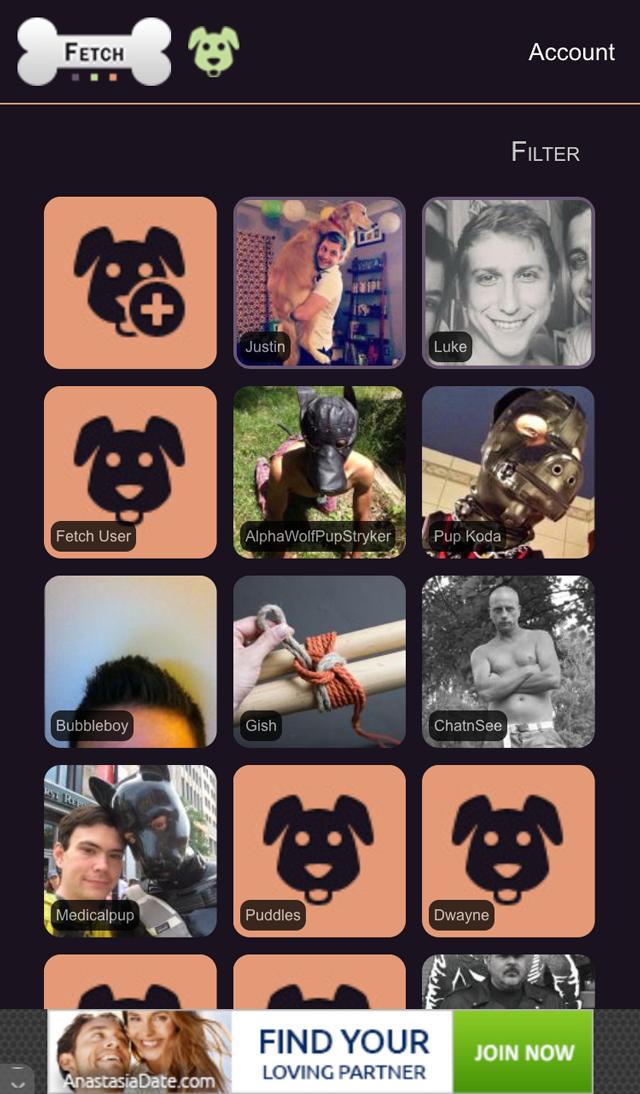Go to home via Fetch bone logo
Screen dimensions: 640x1094
point(94,52)
